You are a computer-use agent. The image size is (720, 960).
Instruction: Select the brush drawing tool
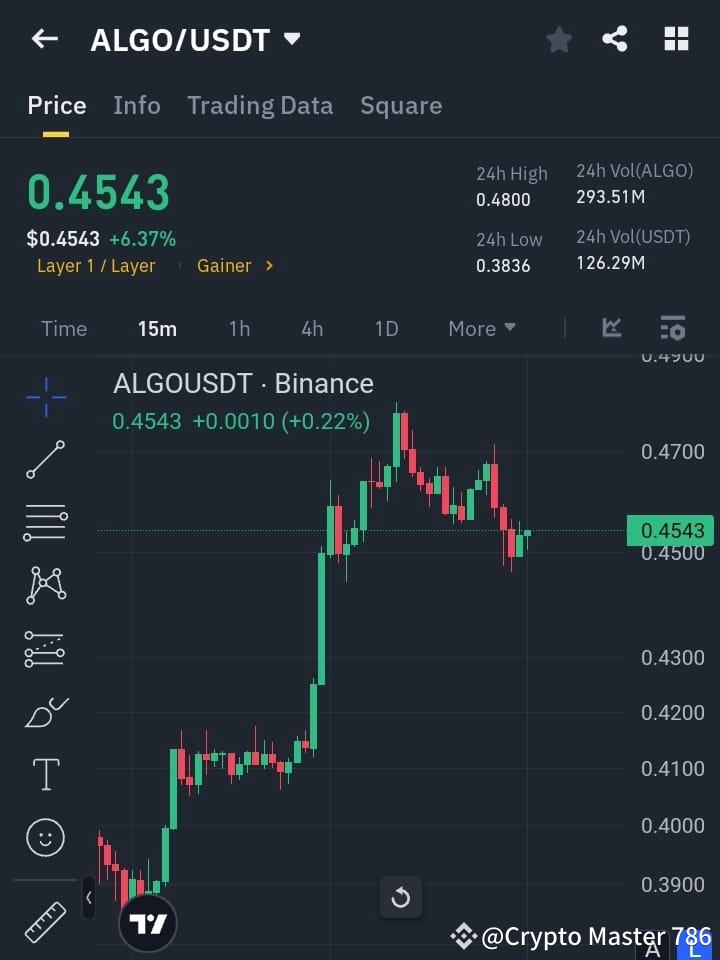coord(45,711)
